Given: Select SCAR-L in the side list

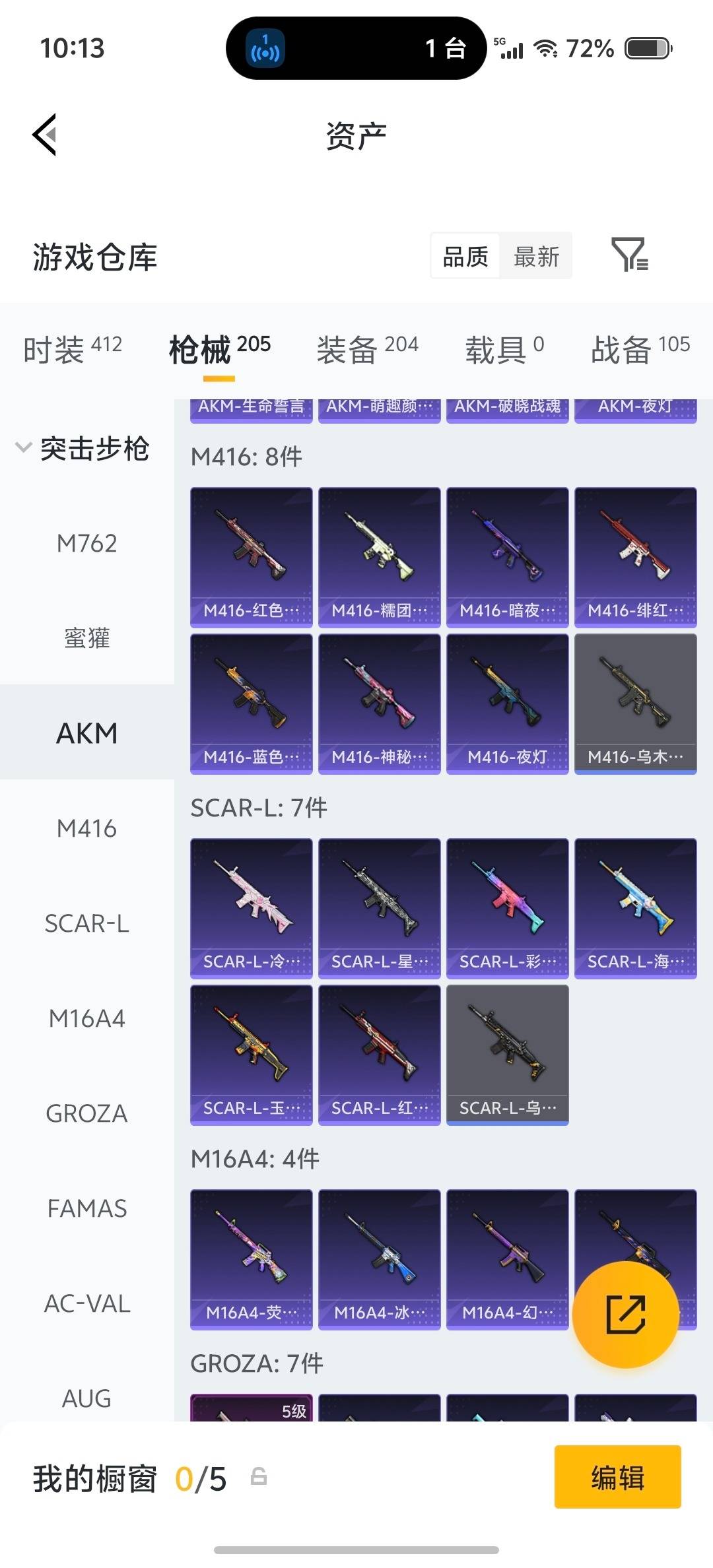Looking at the screenshot, I should [86, 923].
